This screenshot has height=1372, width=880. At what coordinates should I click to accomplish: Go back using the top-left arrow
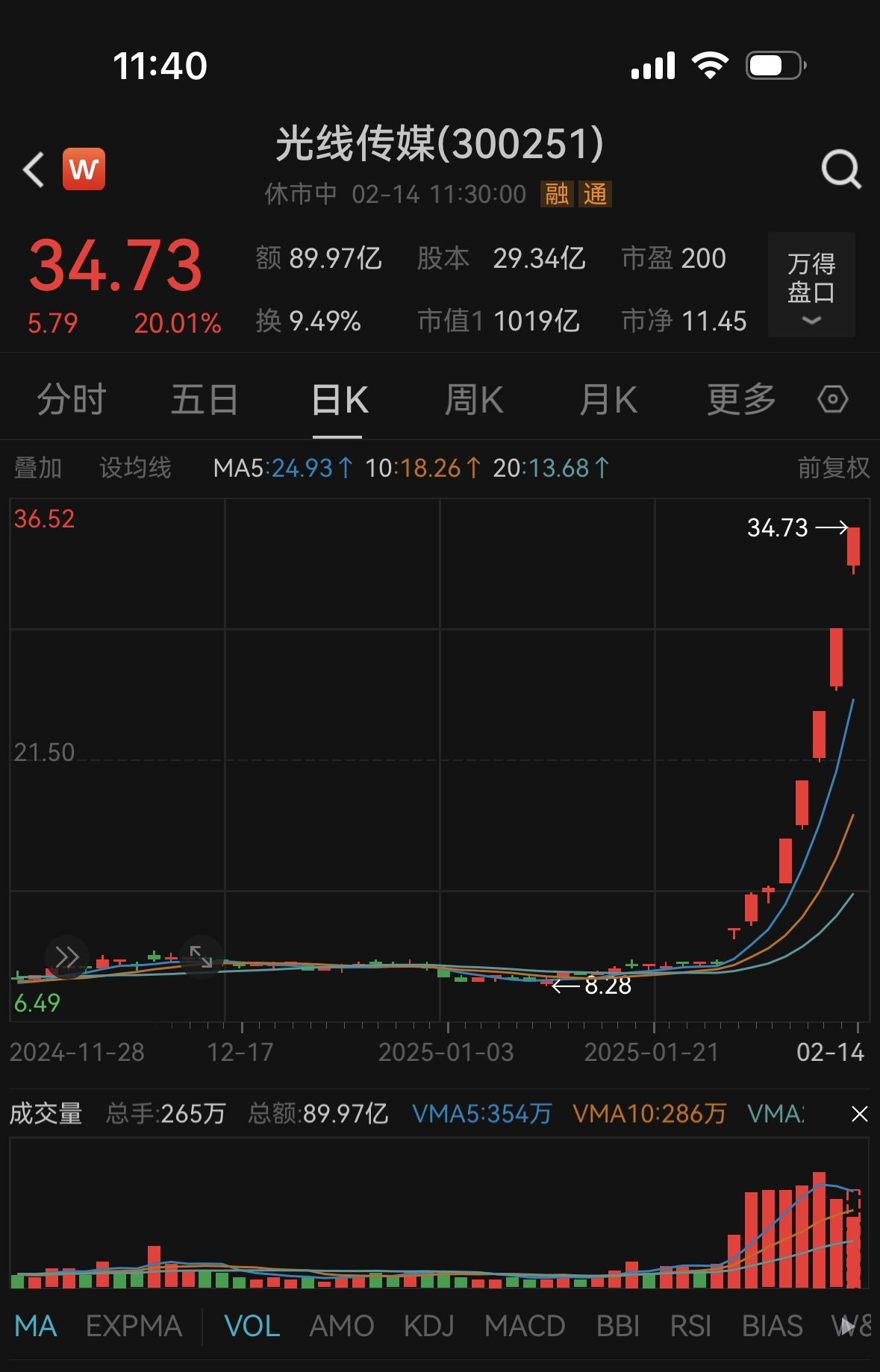[34, 169]
